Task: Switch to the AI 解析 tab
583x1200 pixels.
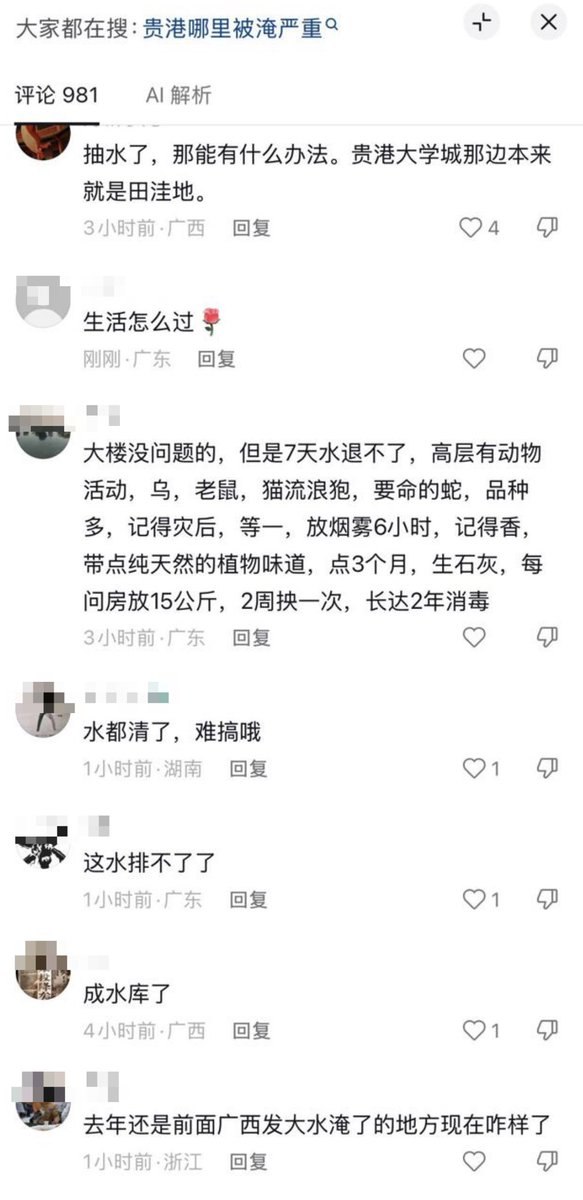Action: (179, 95)
